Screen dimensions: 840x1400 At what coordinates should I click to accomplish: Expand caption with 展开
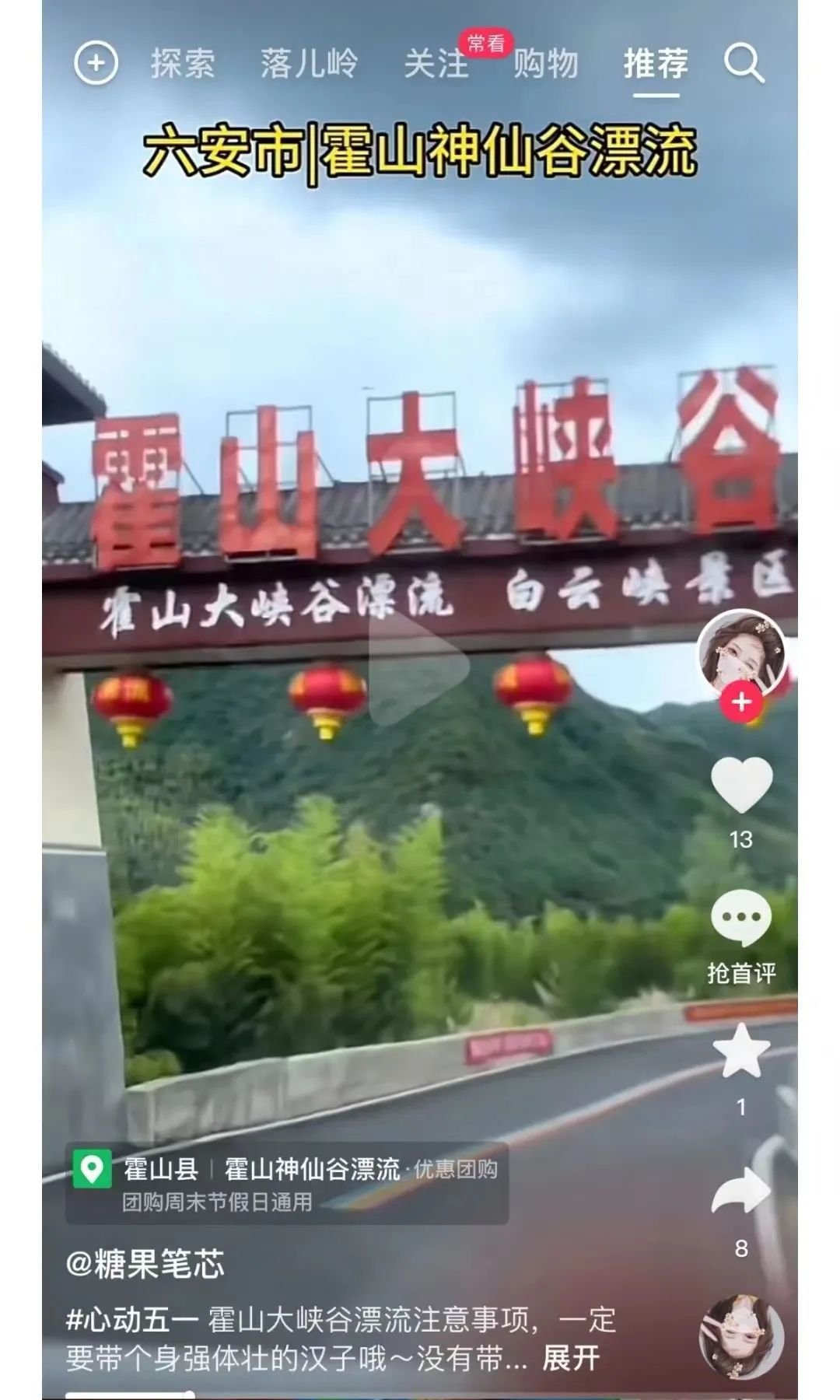570,1358
